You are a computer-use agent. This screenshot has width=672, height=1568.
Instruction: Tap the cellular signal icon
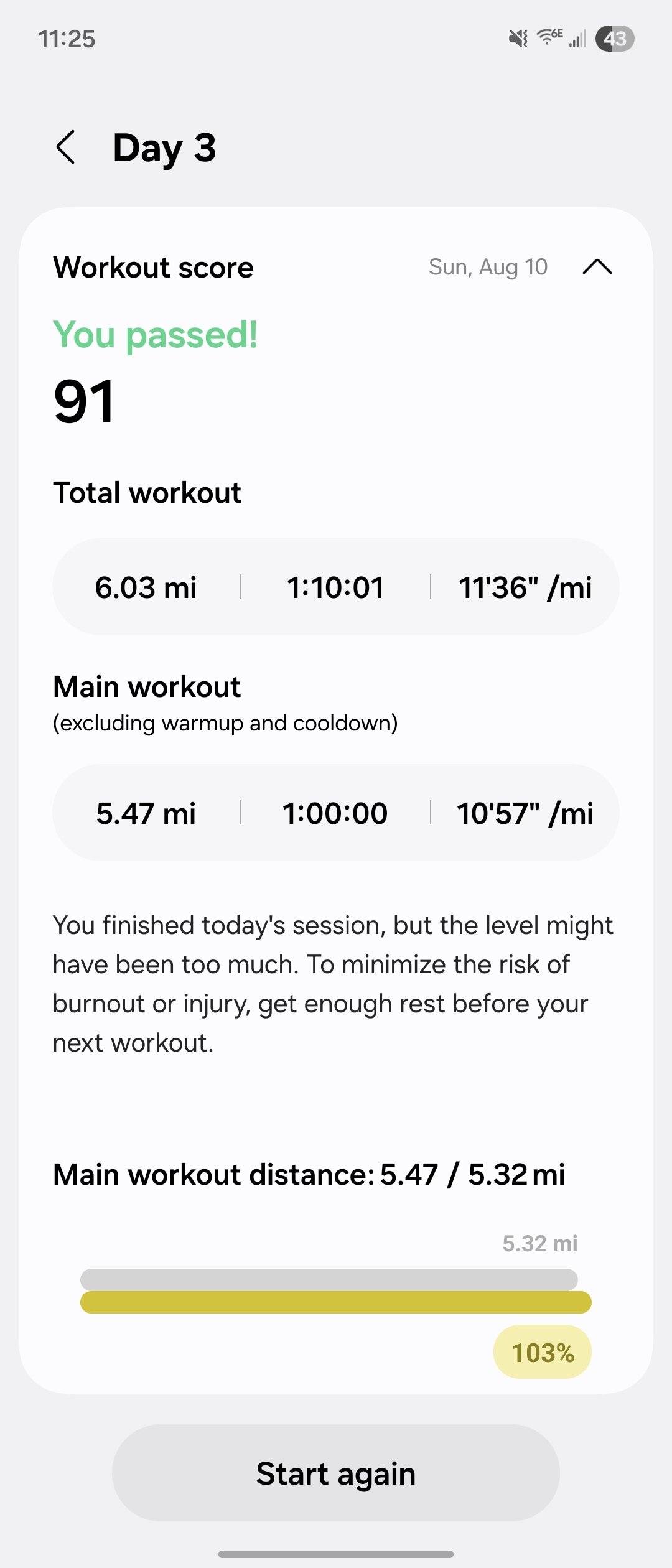pyautogui.click(x=577, y=39)
